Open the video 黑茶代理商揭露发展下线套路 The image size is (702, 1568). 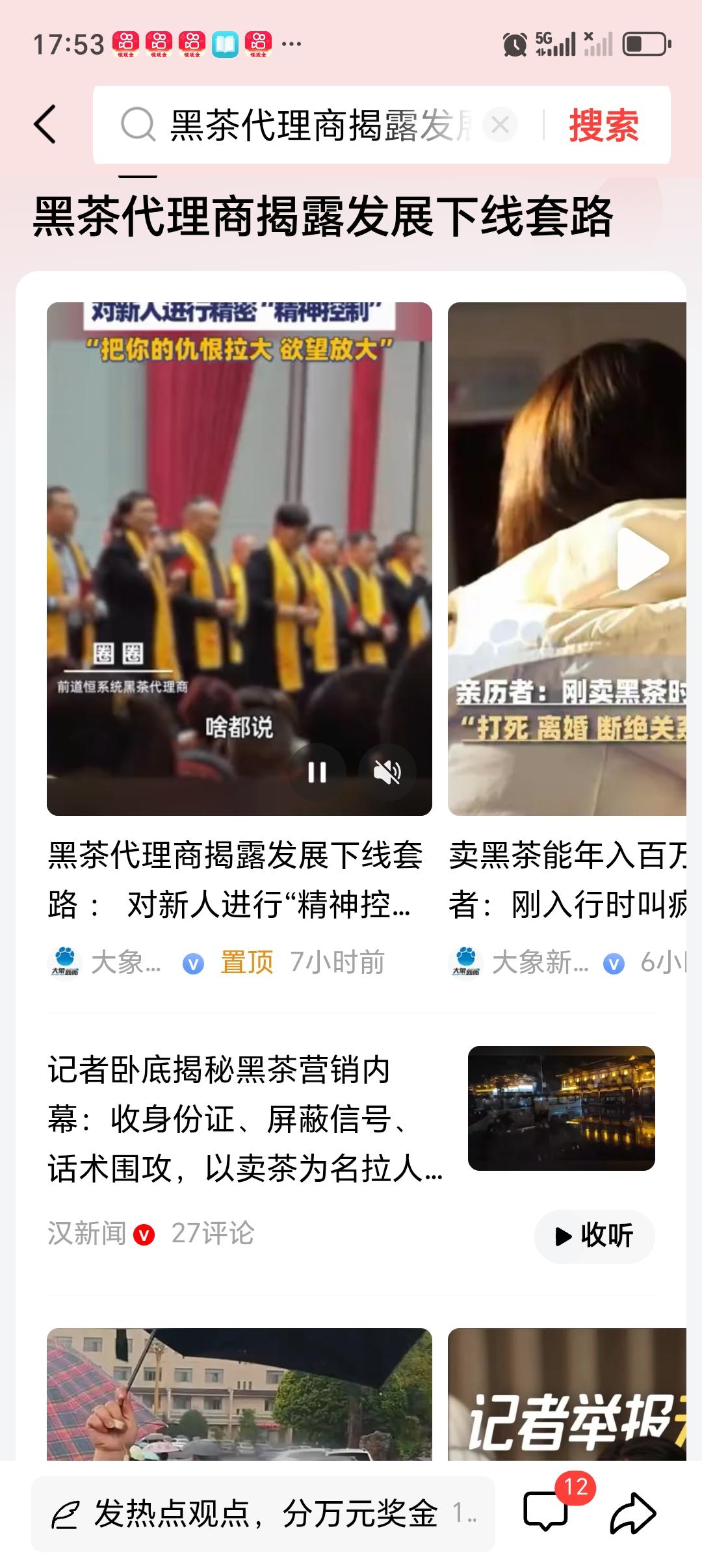click(234, 879)
